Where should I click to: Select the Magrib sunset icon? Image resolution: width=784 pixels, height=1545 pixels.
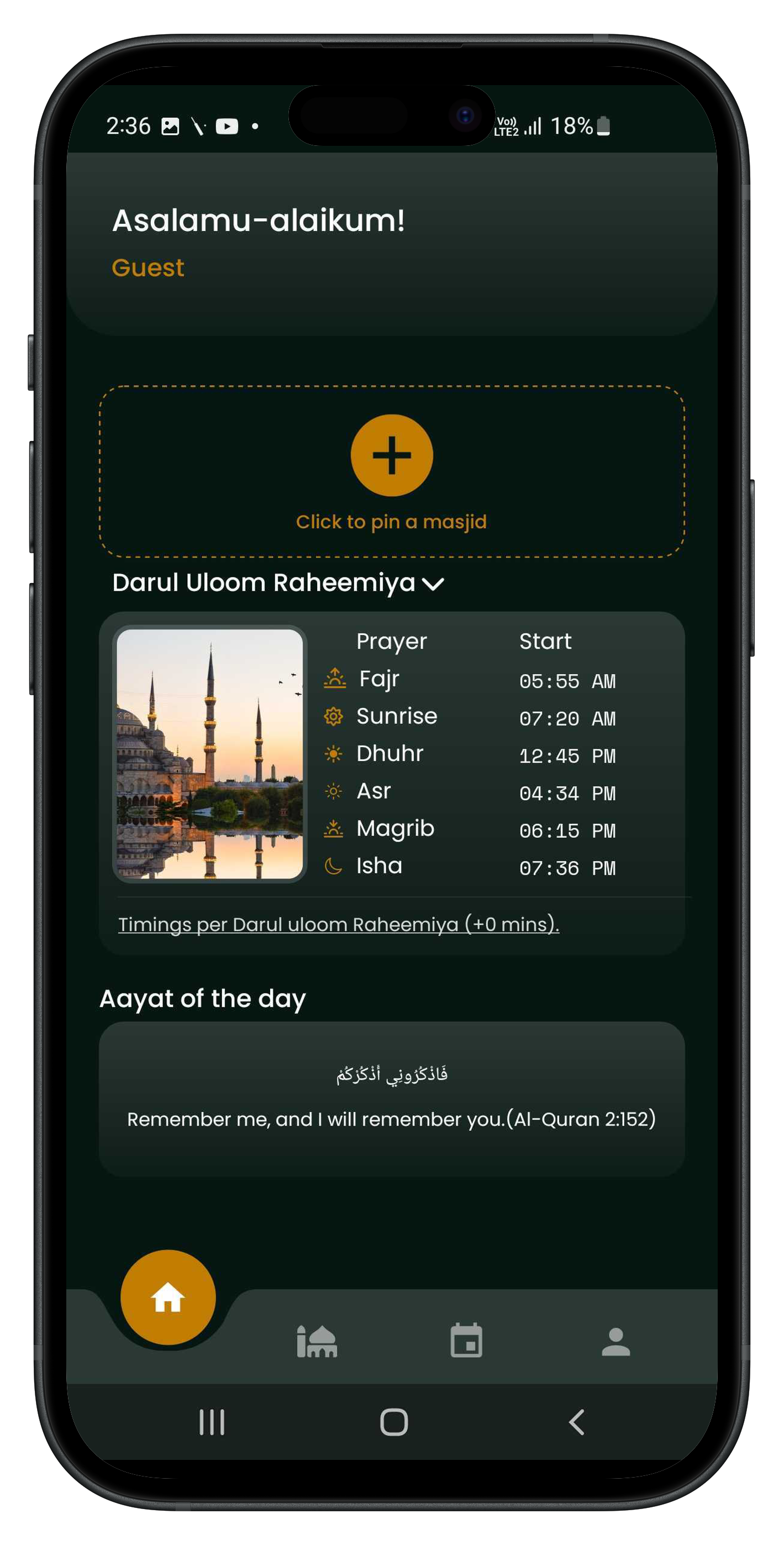tap(334, 828)
